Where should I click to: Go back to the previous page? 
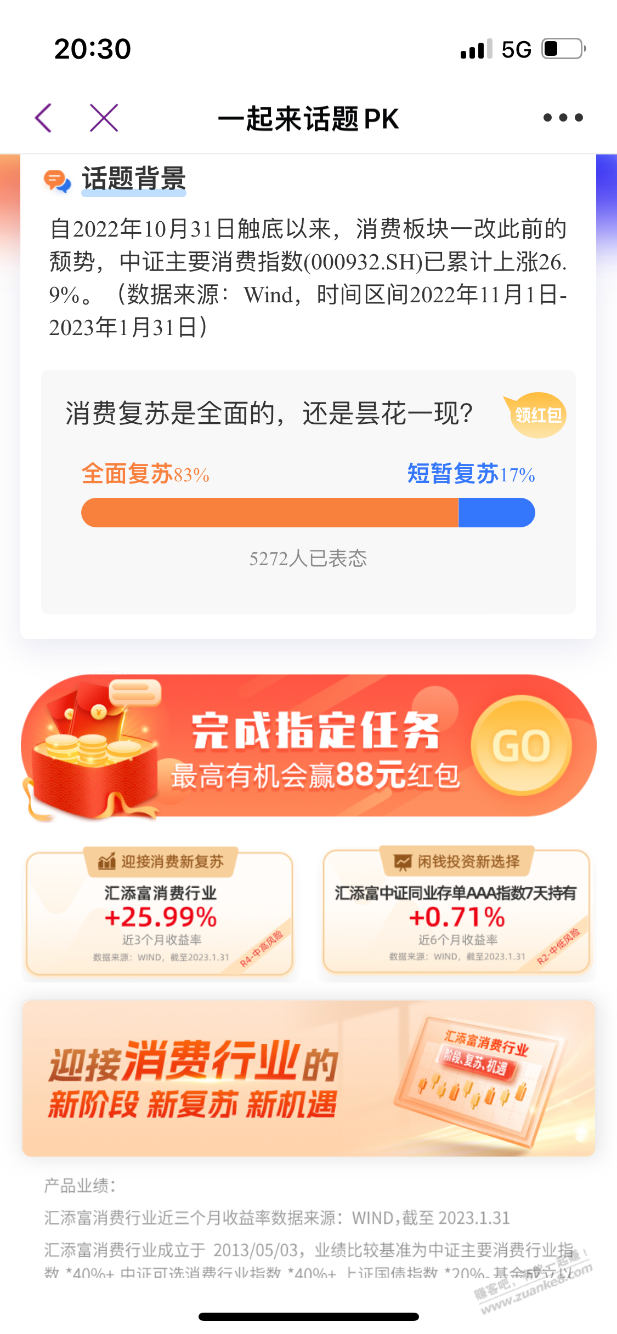[x=43, y=118]
